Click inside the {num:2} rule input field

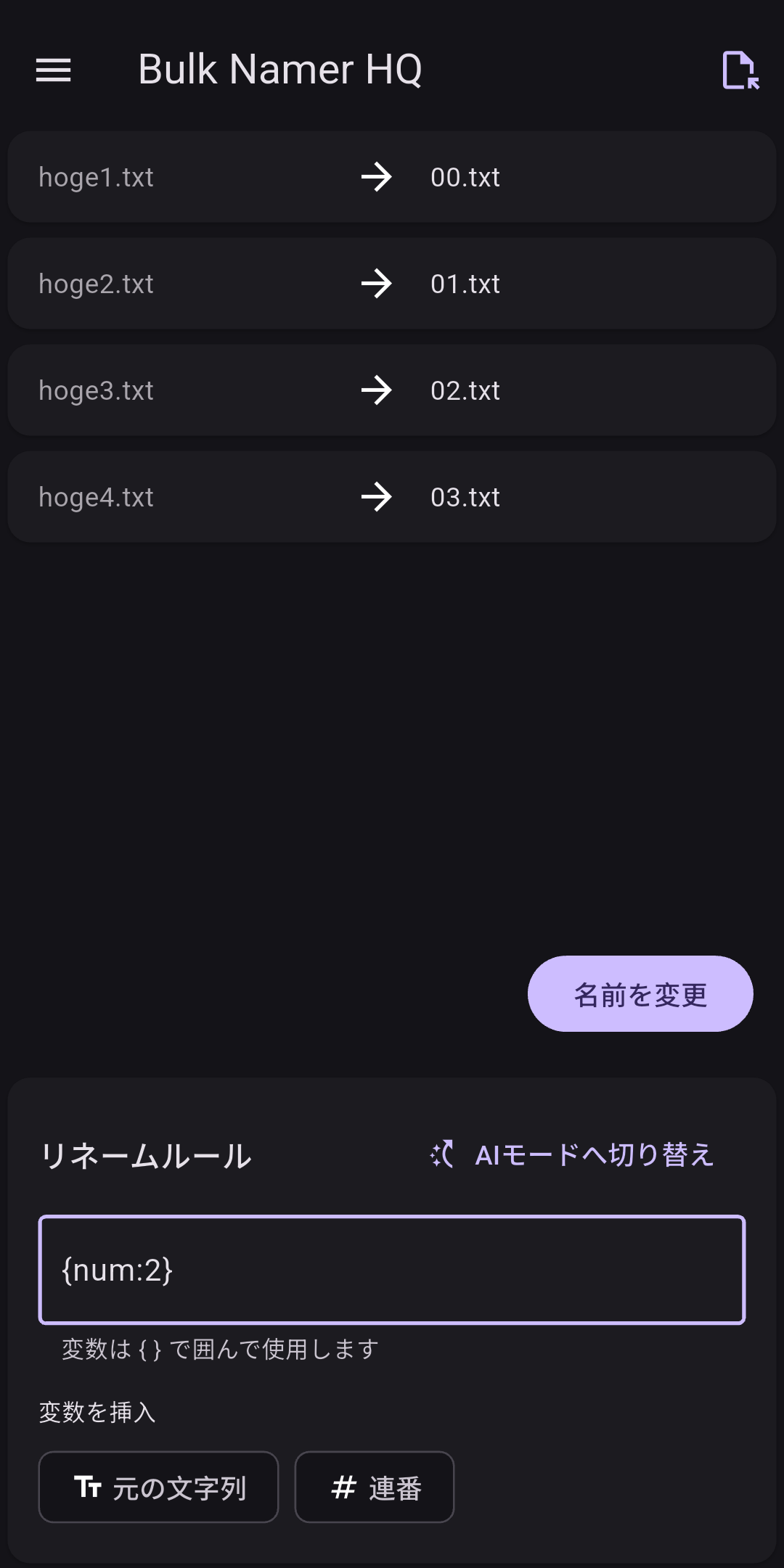tap(392, 1270)
